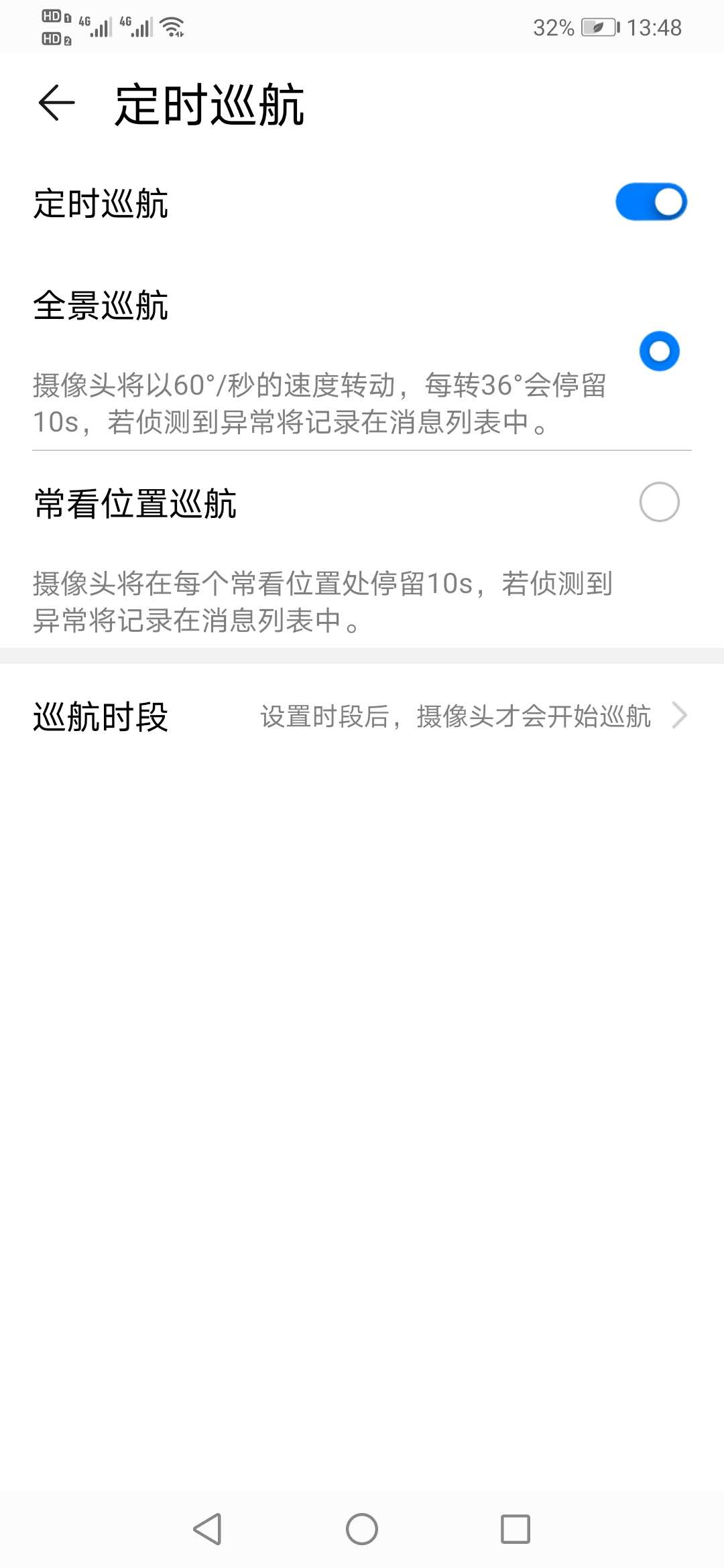This screenshot has width=724, height=1568.
Task: Tap the battery icon in status bar
Action: (x=595, y=27)
